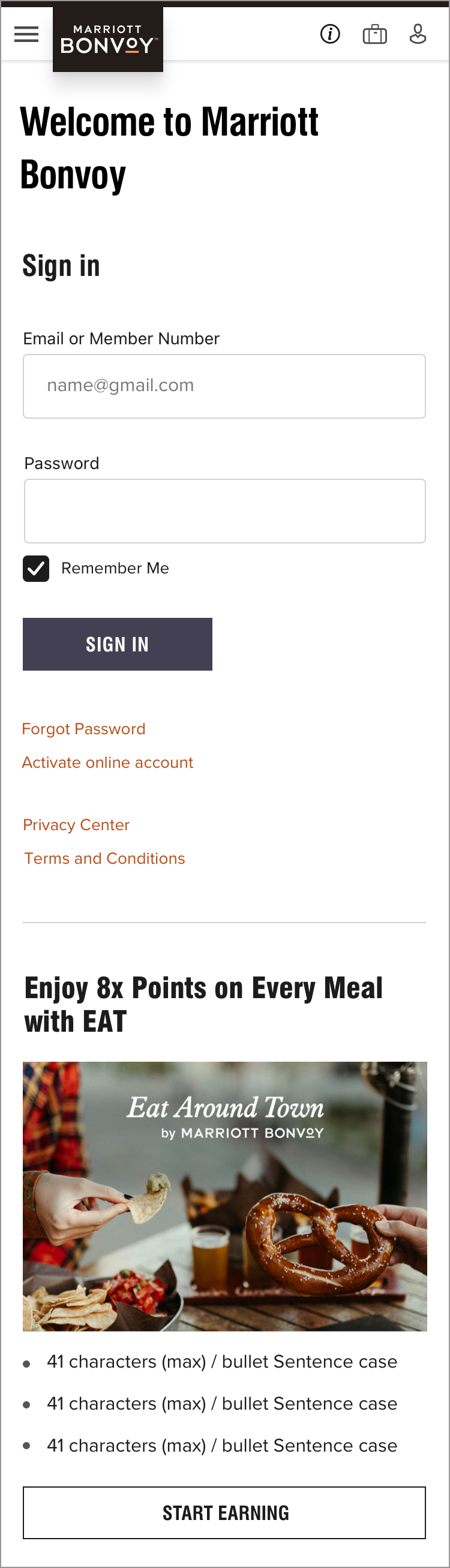Go to the Marriott Bonvoy home logo
Viewport: 450px width, 1568px height.
(x=108, y=40)
